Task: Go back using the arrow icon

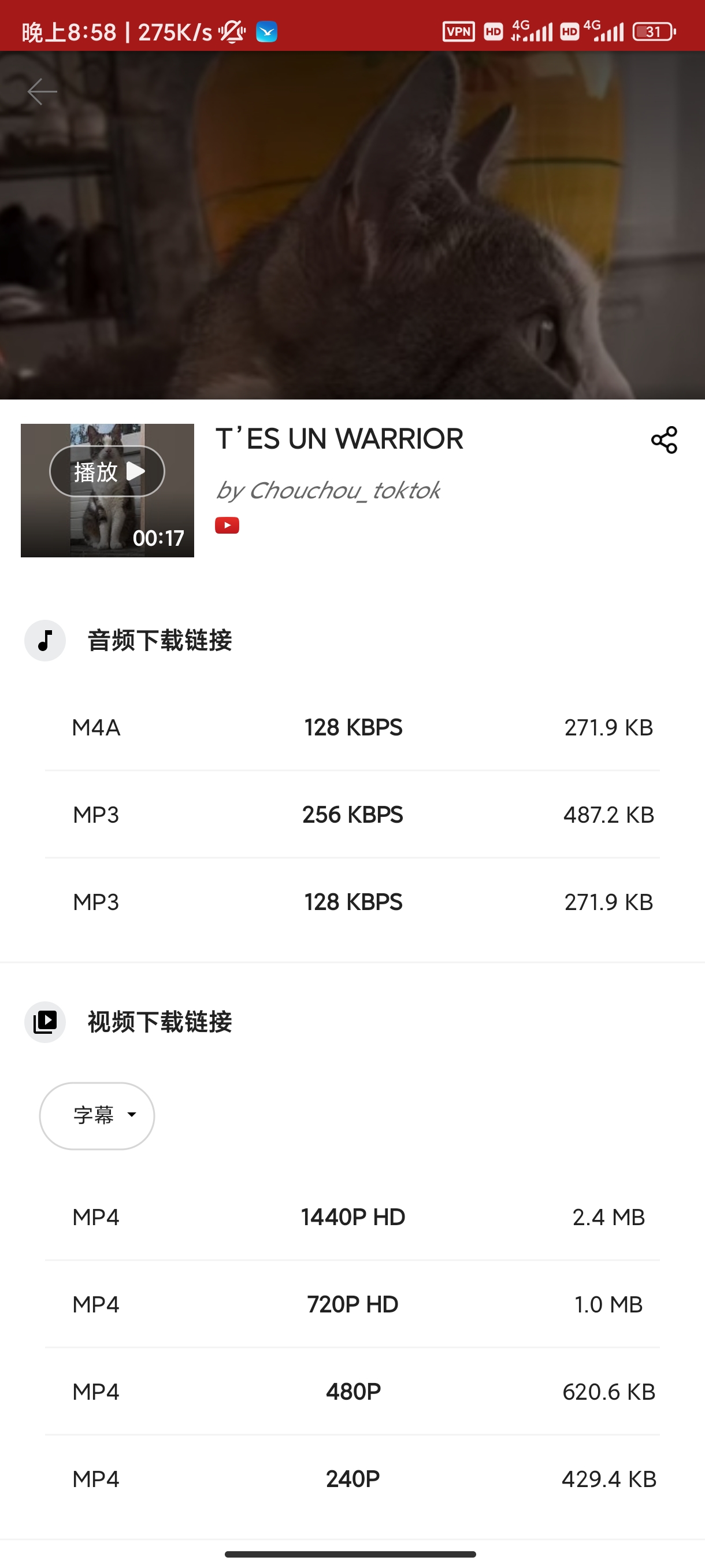Action: click(42, 92)
